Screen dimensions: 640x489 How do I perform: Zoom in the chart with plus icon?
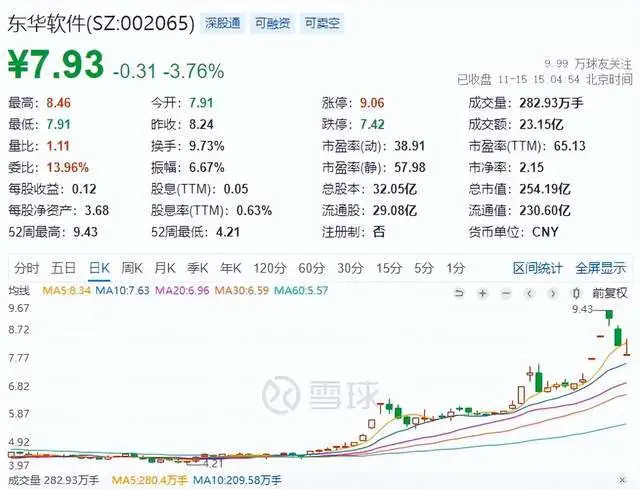481,293
